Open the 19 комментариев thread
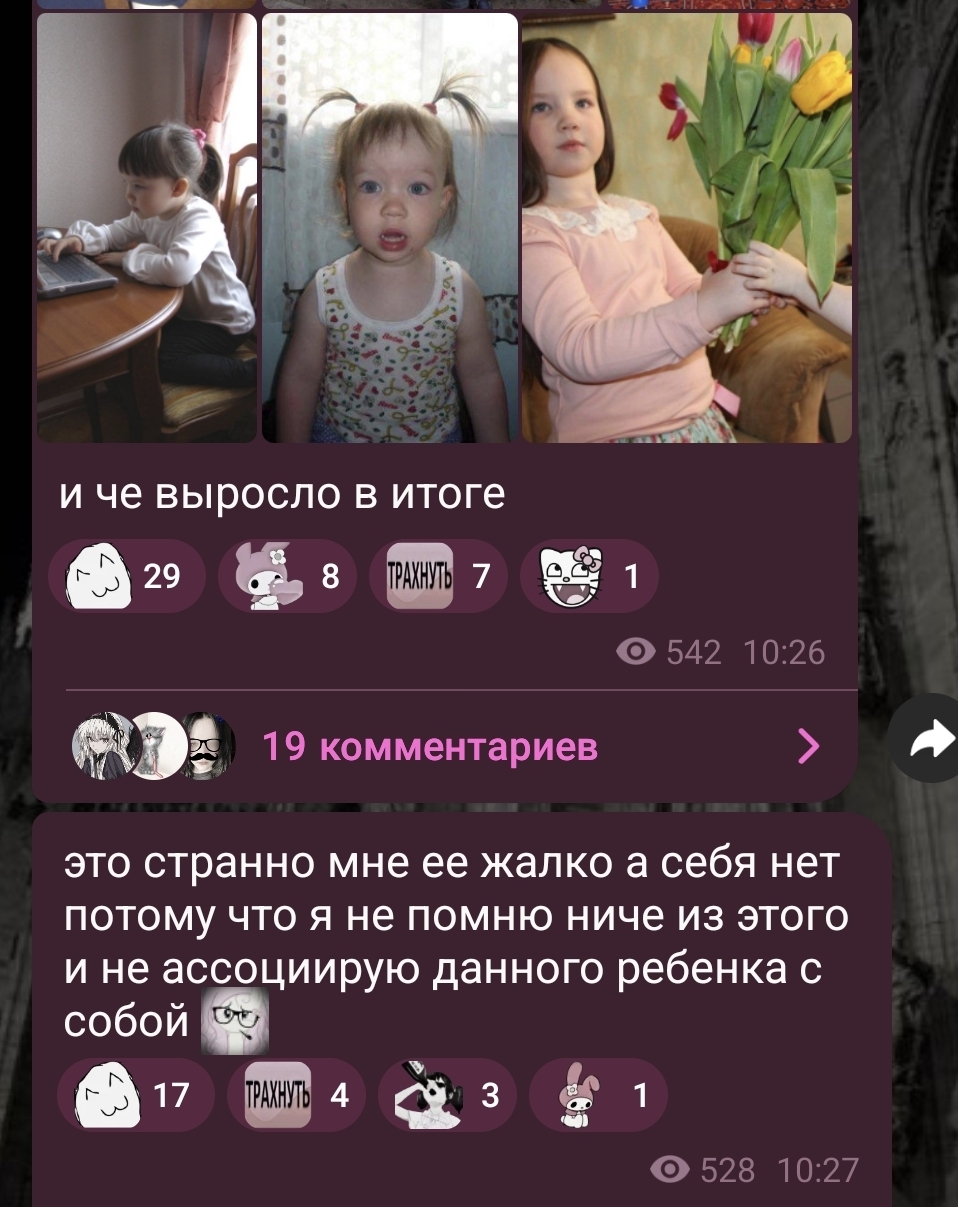The height and width of the screenshot is (1207, 958). [430, 747]
